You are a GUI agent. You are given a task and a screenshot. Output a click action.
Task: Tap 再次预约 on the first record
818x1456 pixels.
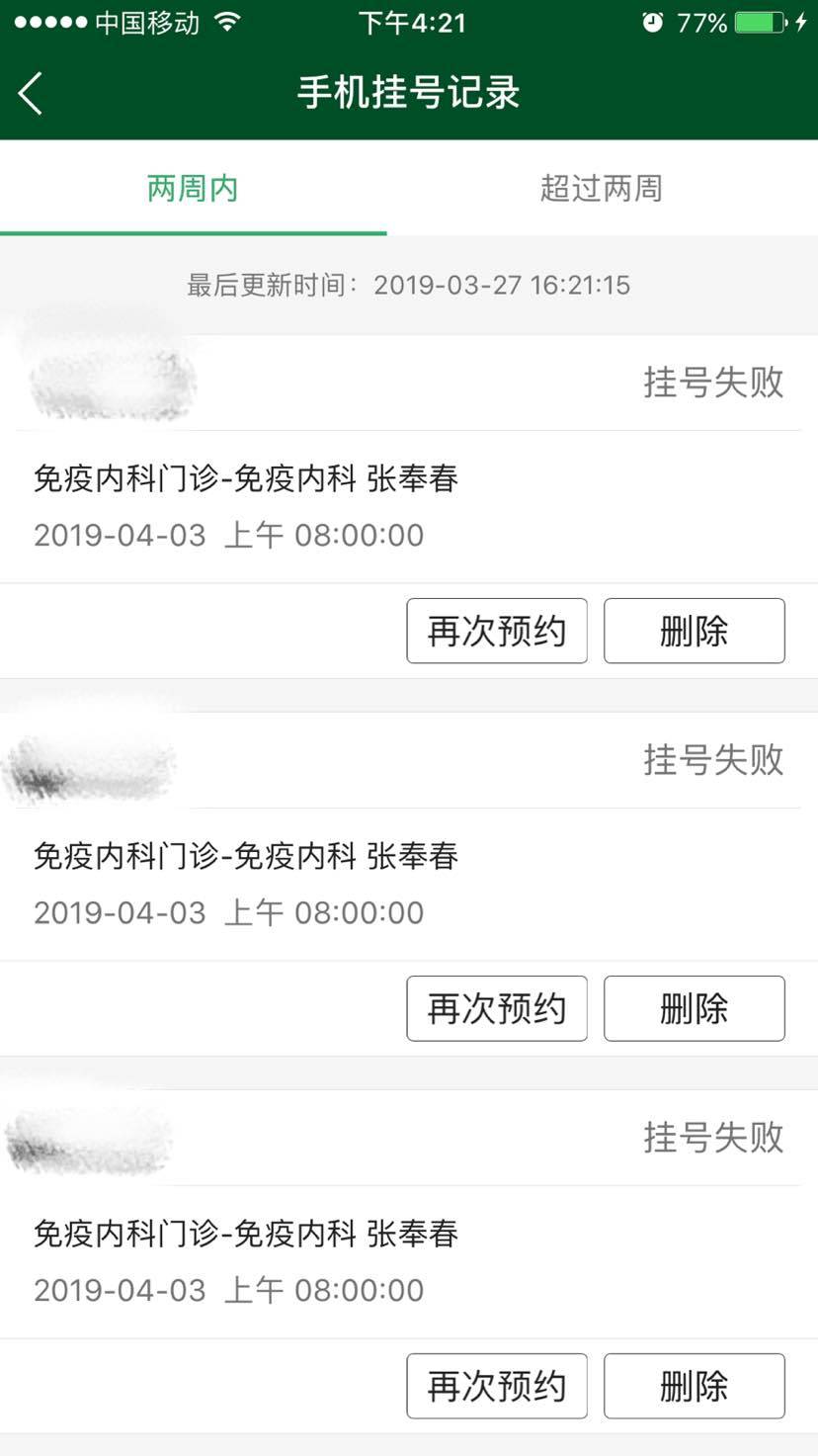tap(497, 631)
